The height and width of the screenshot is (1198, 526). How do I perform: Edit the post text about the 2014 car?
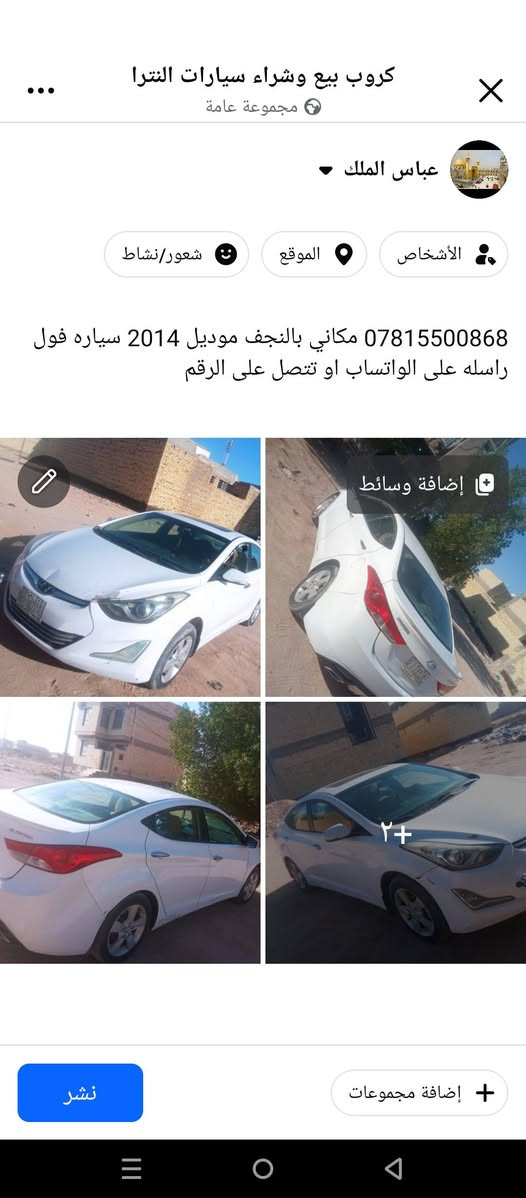tap(270, 353)
